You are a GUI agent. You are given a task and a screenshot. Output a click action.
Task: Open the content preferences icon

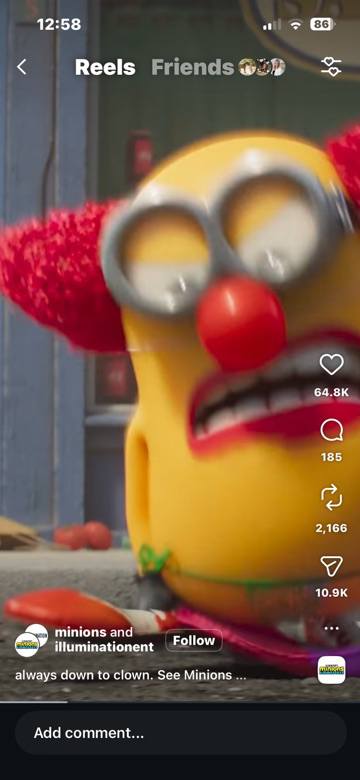point(331,67)
